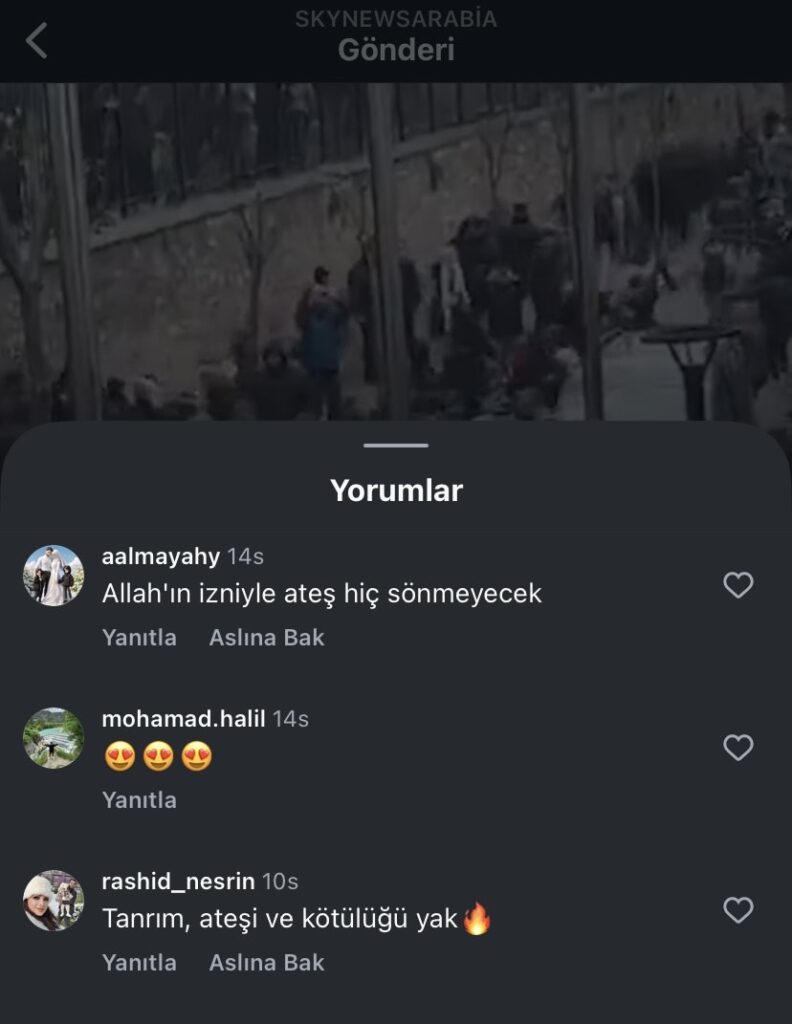The height and width of the screenshot is (1024, 792).
Task: Reply to mohamad.halil via Yanıtla
Action: click(x=139, y=800)
